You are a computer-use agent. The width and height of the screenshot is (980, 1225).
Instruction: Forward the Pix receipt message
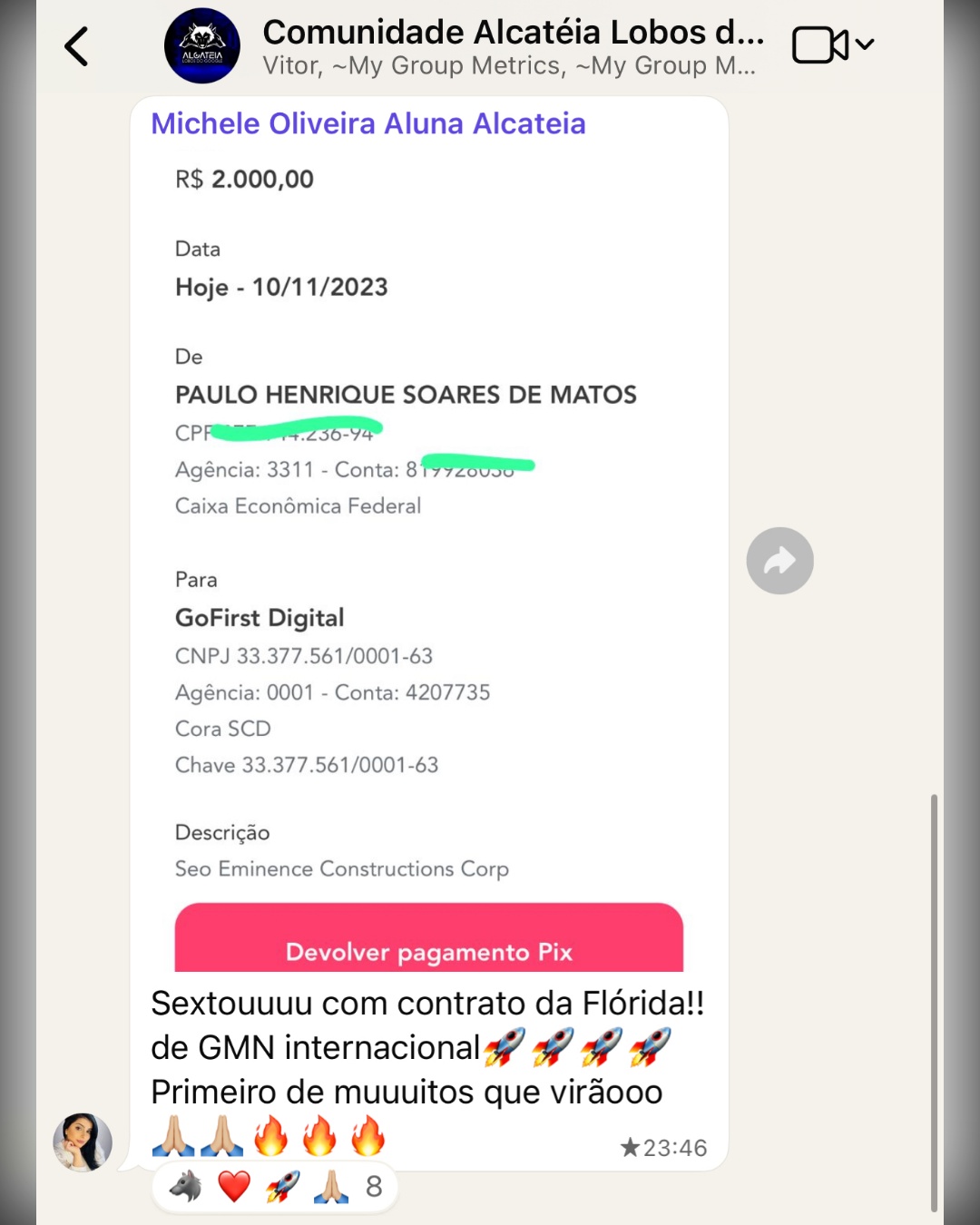(x=779, y=561)
